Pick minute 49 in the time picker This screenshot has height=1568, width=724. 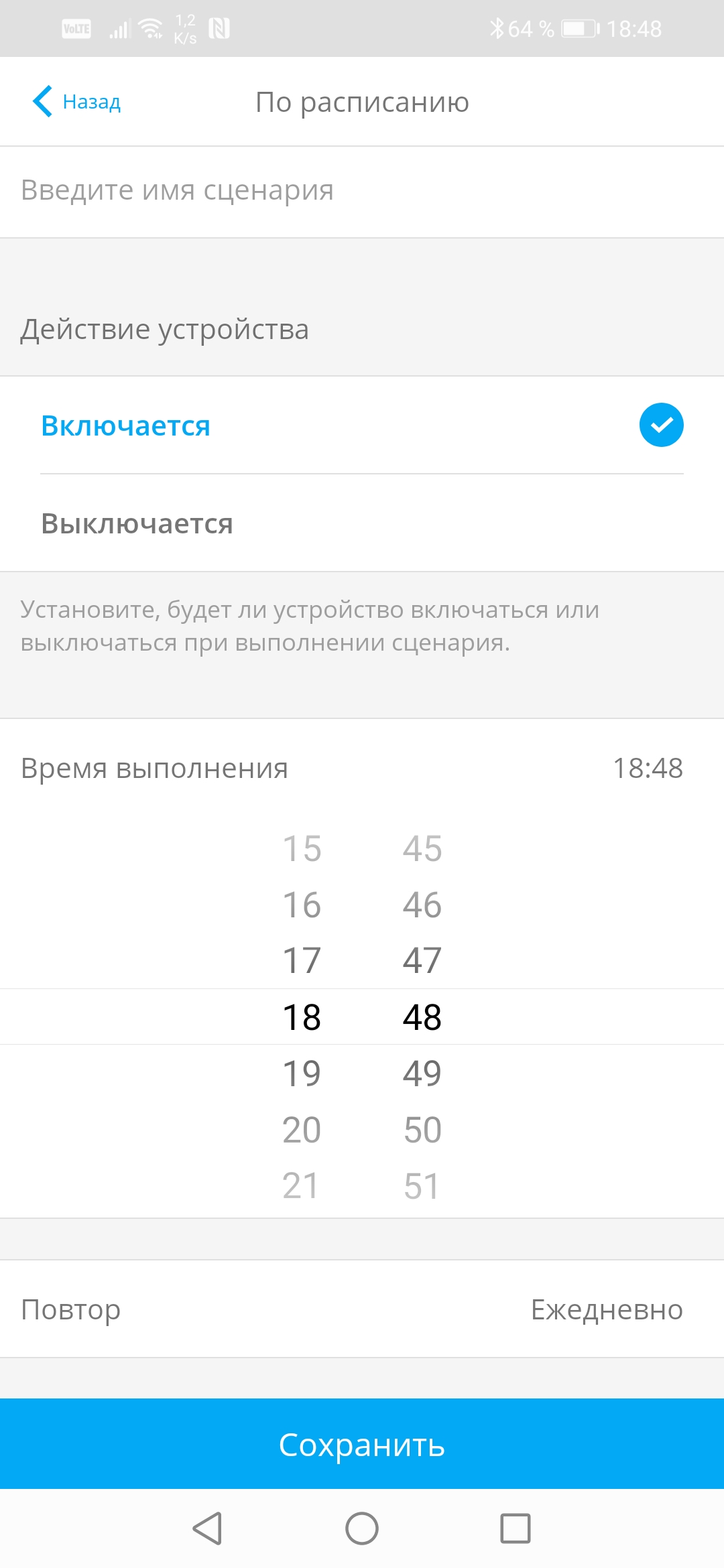422,1073
